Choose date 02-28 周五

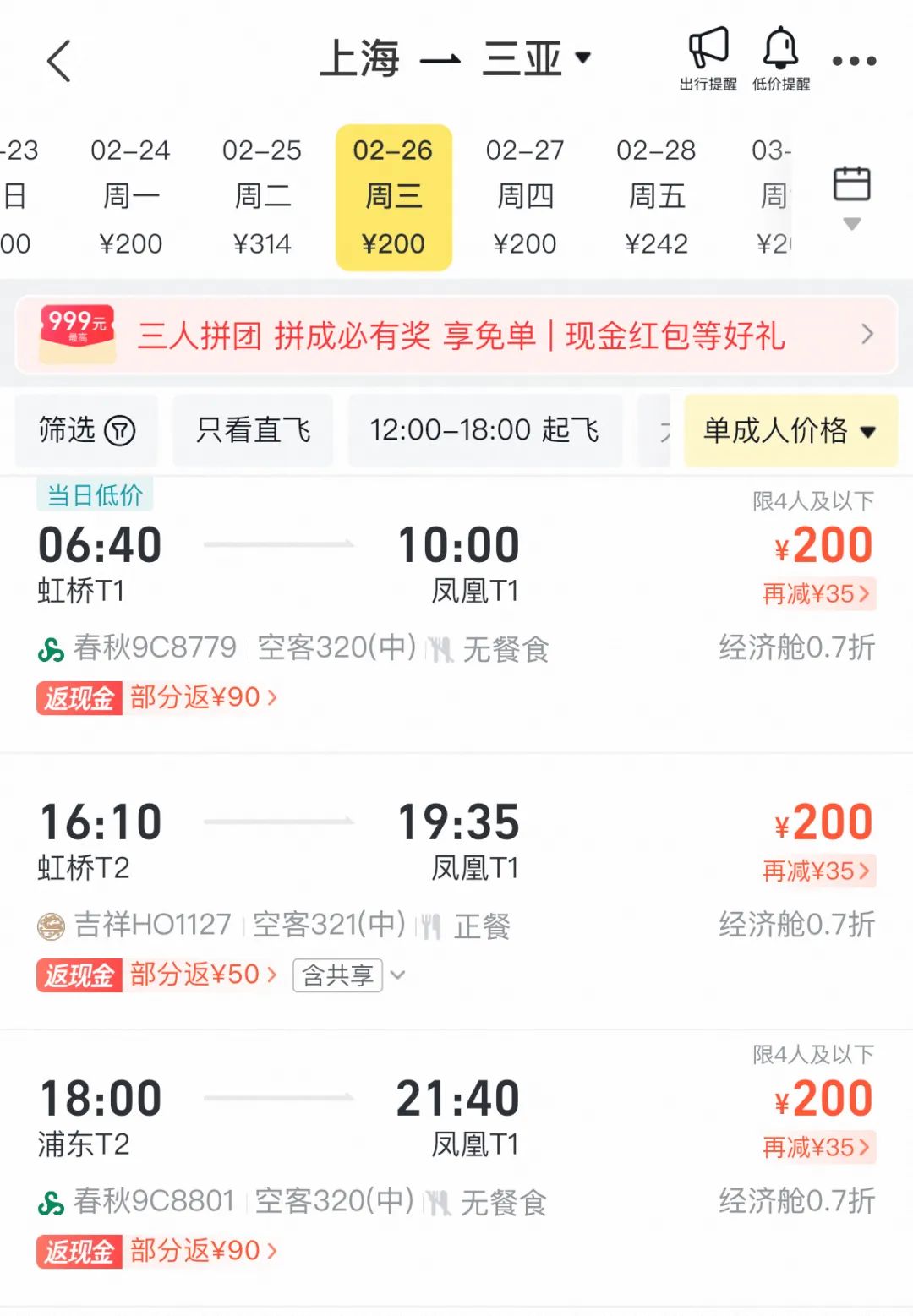656,197
